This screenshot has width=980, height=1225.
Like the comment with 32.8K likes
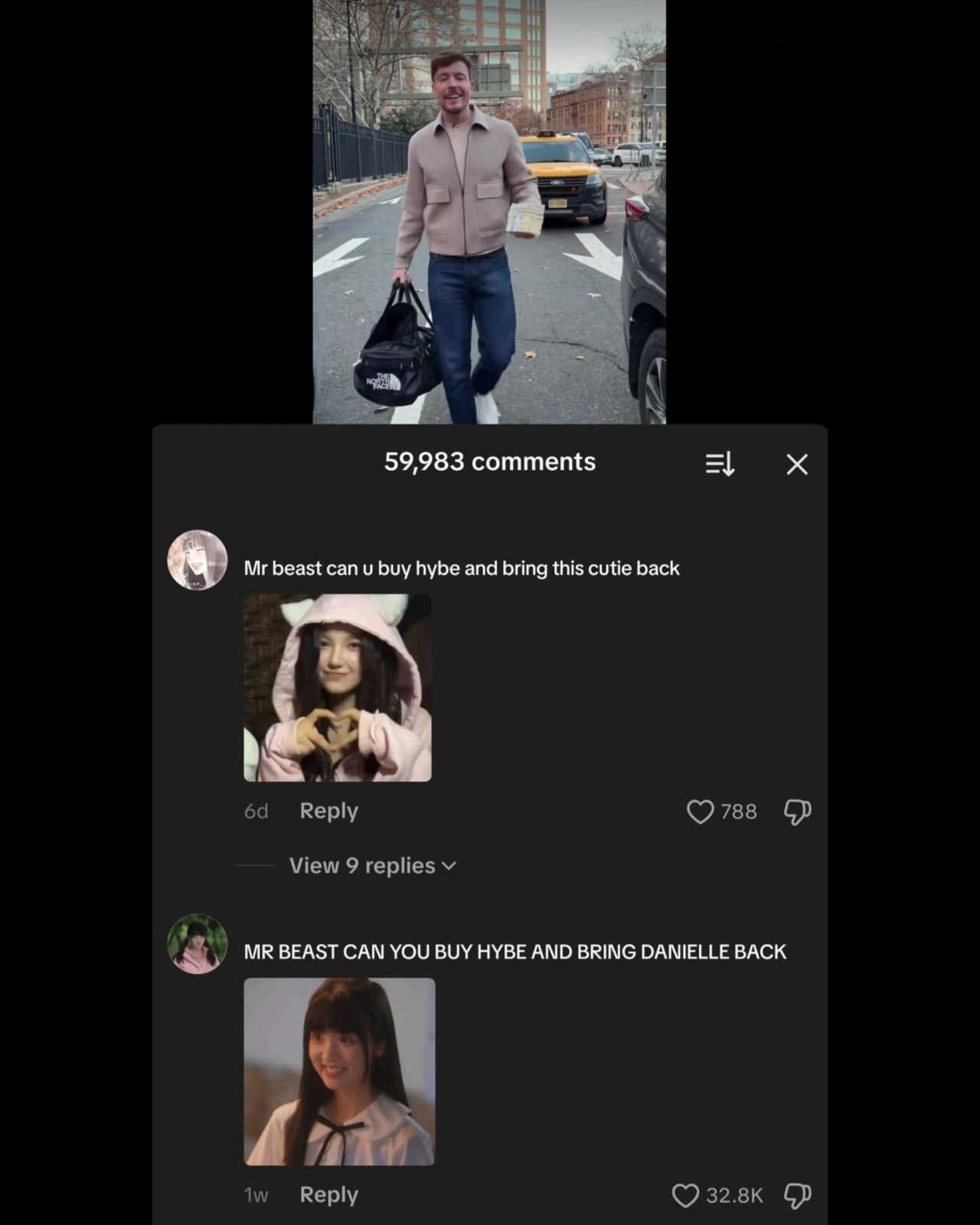[x=685, y=1195]
